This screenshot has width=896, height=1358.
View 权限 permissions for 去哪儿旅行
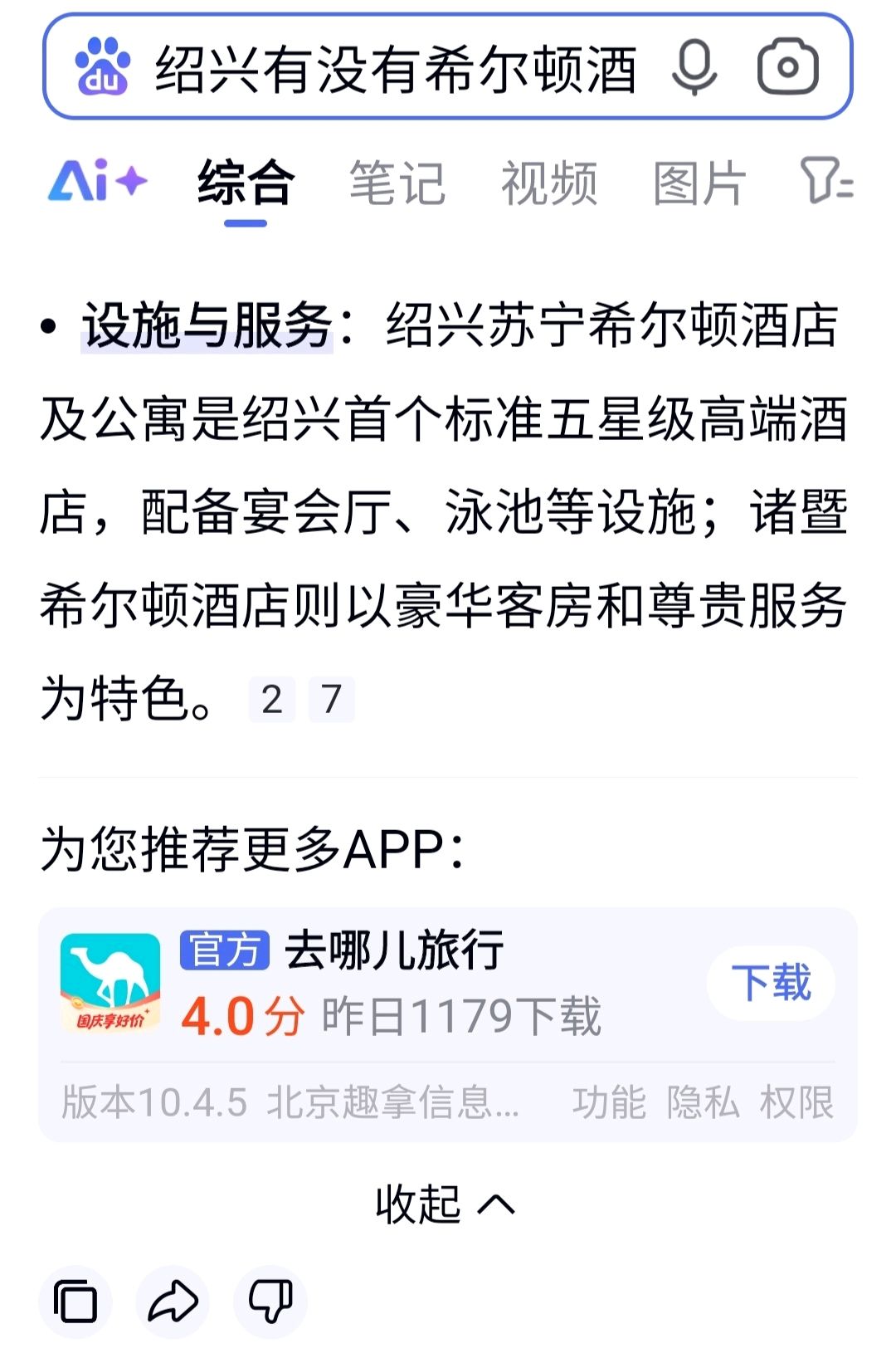[x=796, y=1103]
